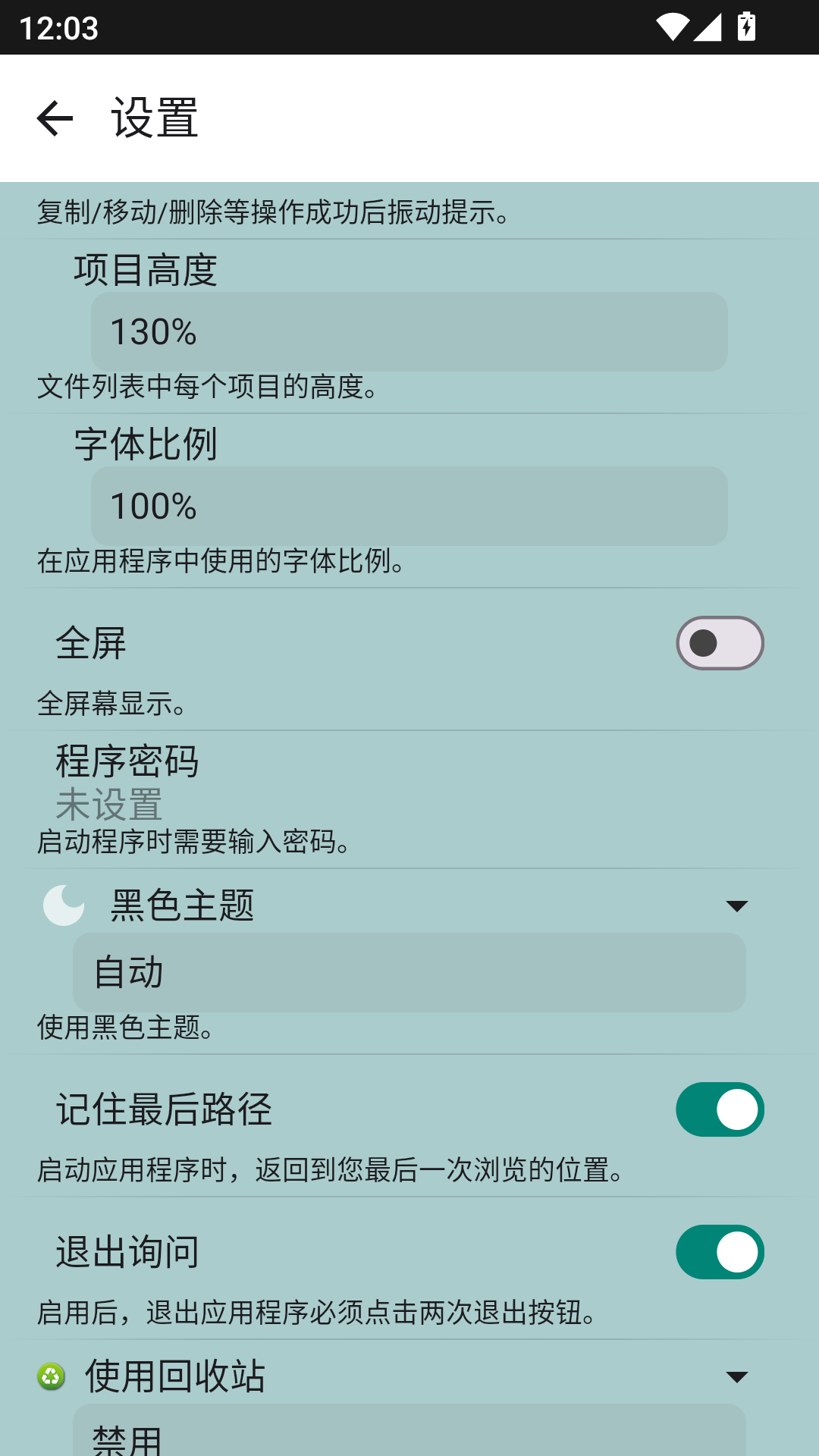Turn off the 退出询问 switch
819x1456 pixels.
coord(719,1251)
